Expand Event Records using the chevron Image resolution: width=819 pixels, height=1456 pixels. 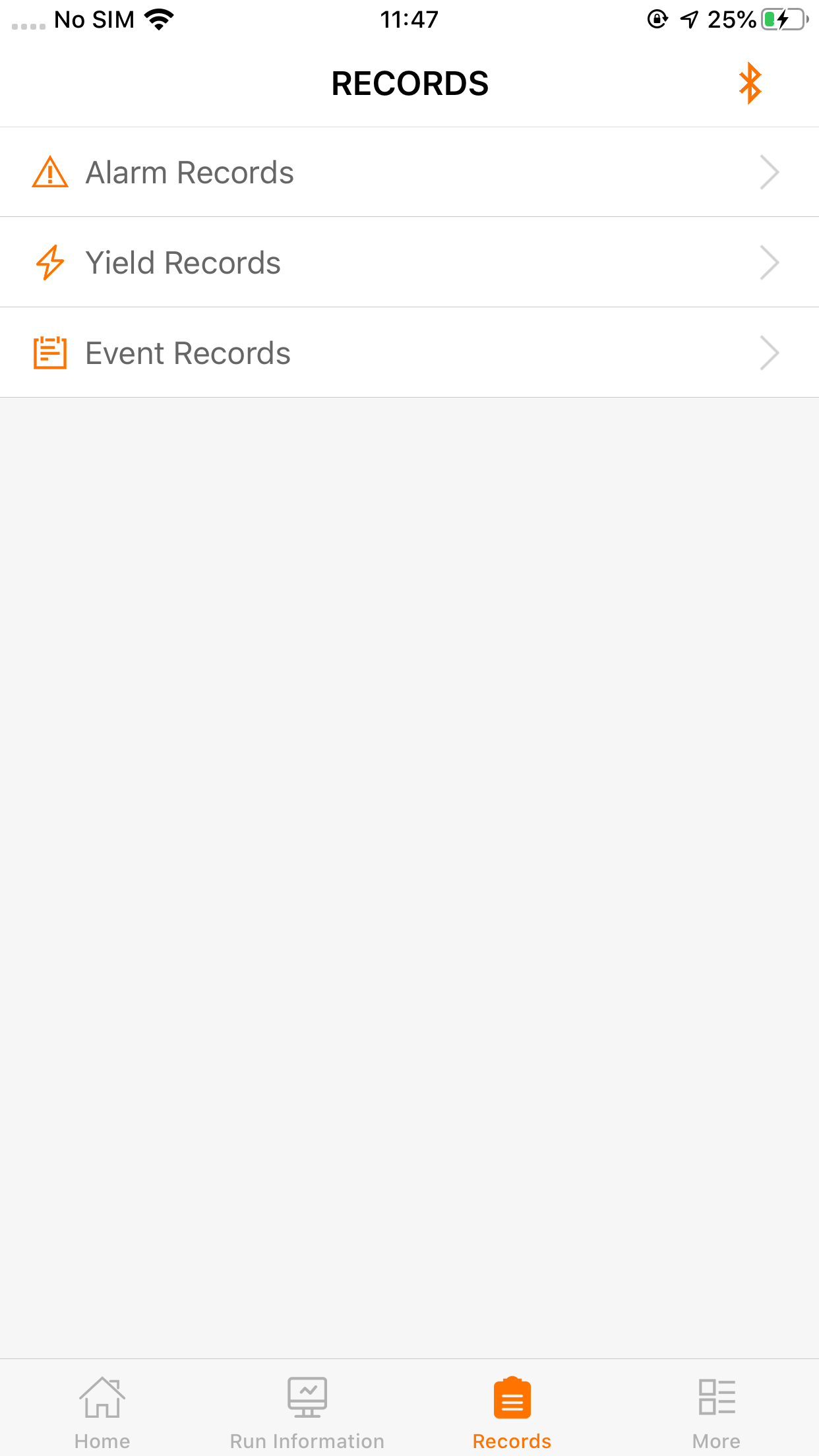click(x=768, y=352)
